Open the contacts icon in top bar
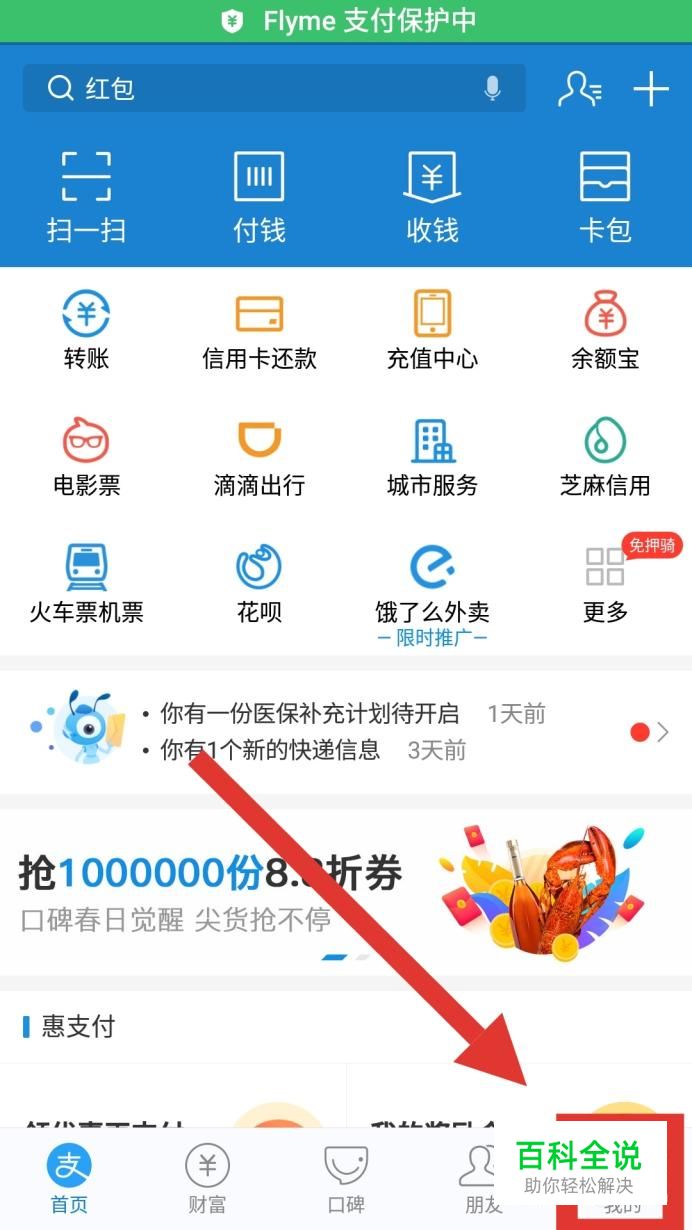Image resolution: width=692 pixels, height=1230 pixels. pyautogui.click(x=579, y=89)
